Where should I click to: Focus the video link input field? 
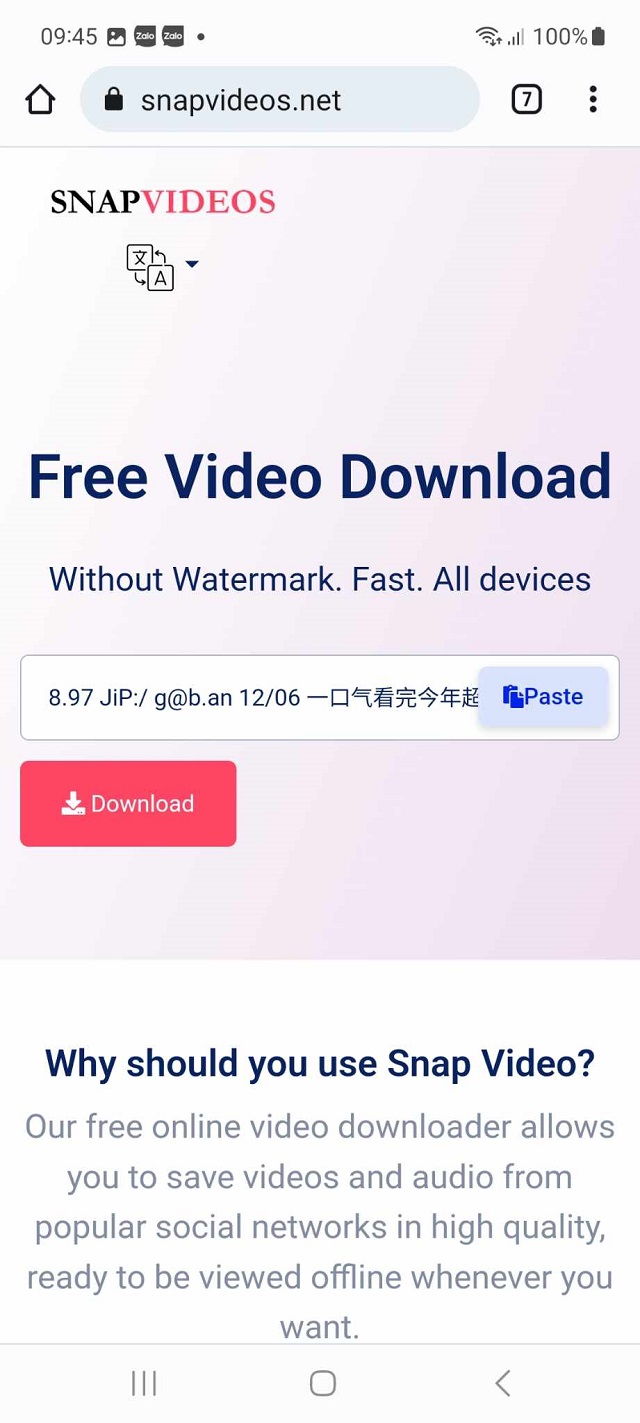[250, 697]
